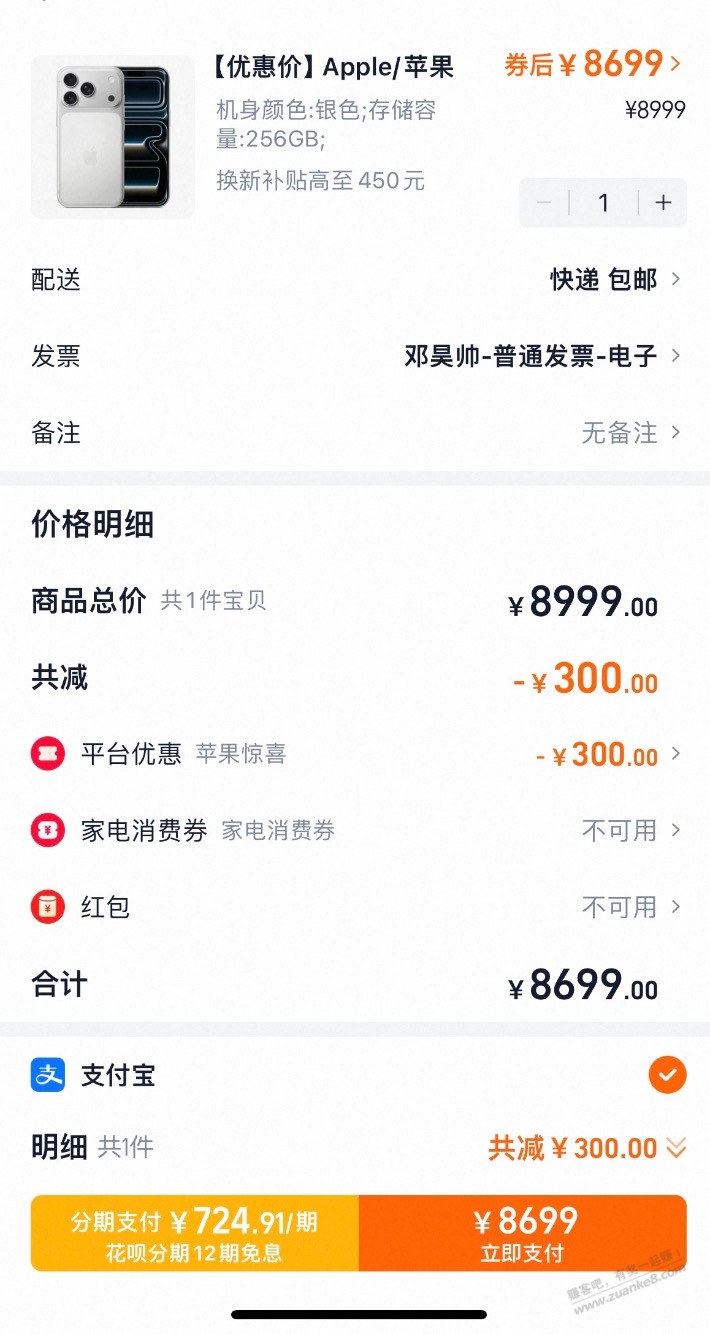Open the Apple iPhone product thumbnail
710x1334 pixels.
pyautogui.click(x=113, y=137)
